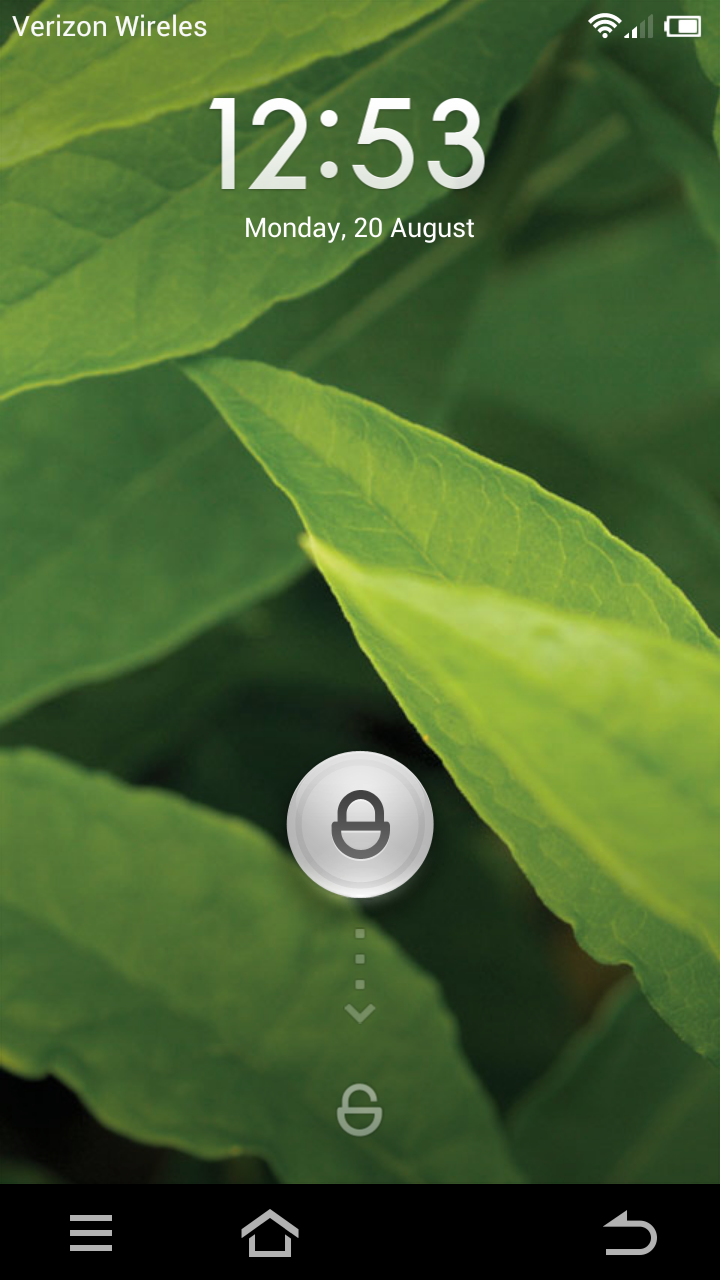
Task: Tap the navigation bar menu button
Action: pos(91,1233)
